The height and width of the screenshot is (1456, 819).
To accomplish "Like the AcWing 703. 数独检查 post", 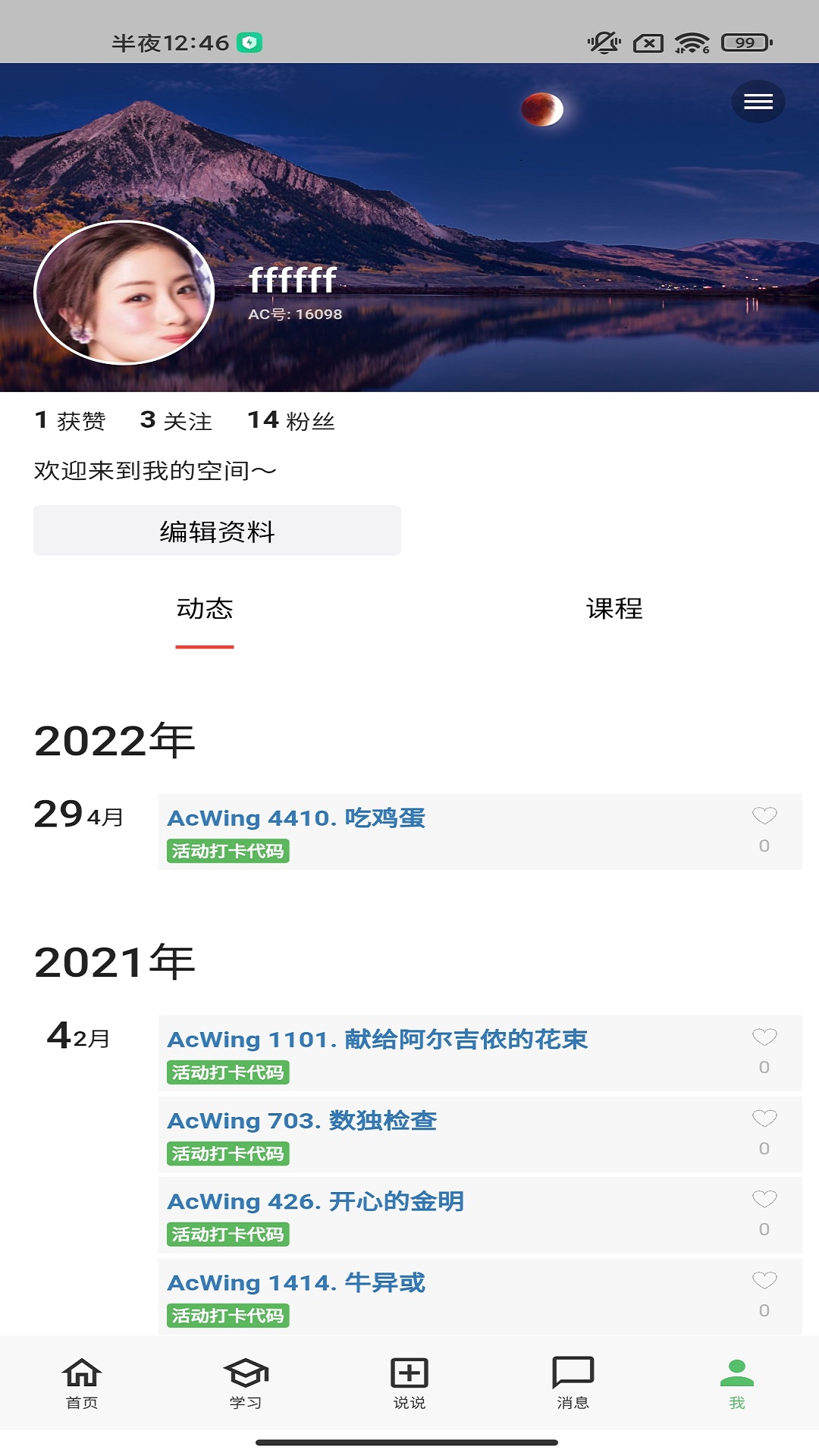I will pos(764,1119).
